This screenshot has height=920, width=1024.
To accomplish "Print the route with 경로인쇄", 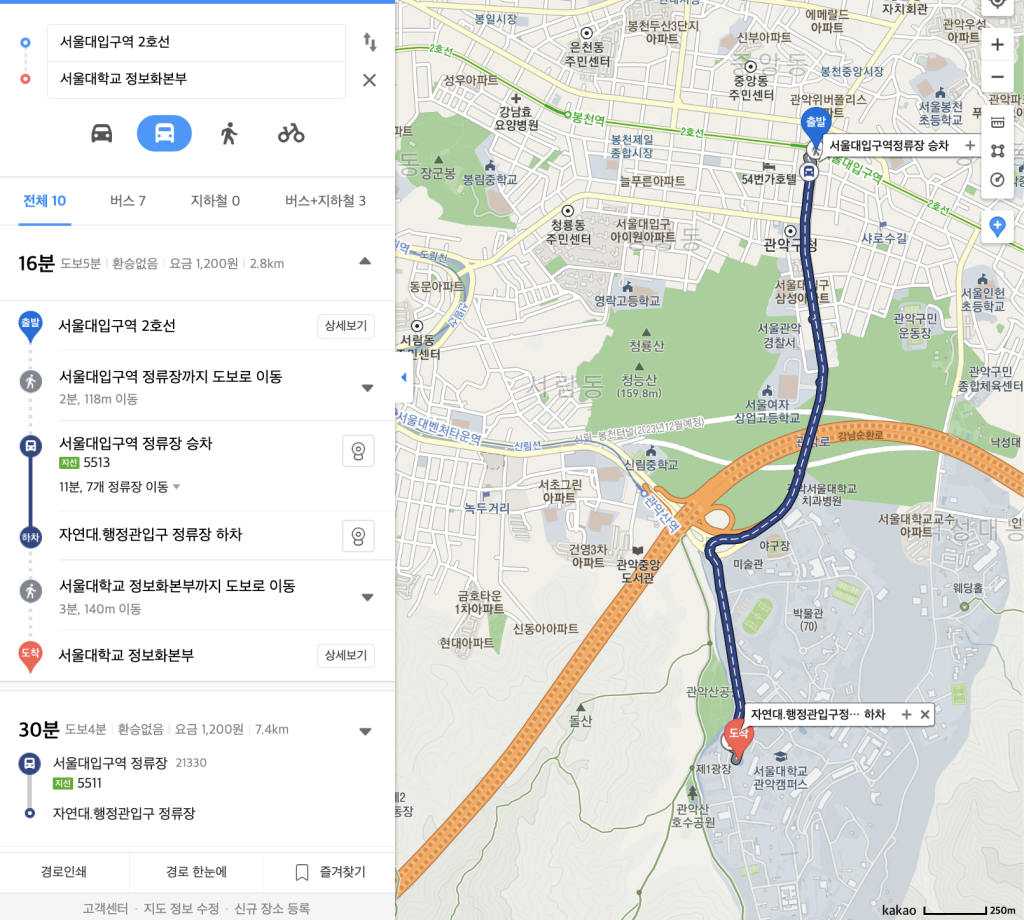I will click(x=64, y=872).
